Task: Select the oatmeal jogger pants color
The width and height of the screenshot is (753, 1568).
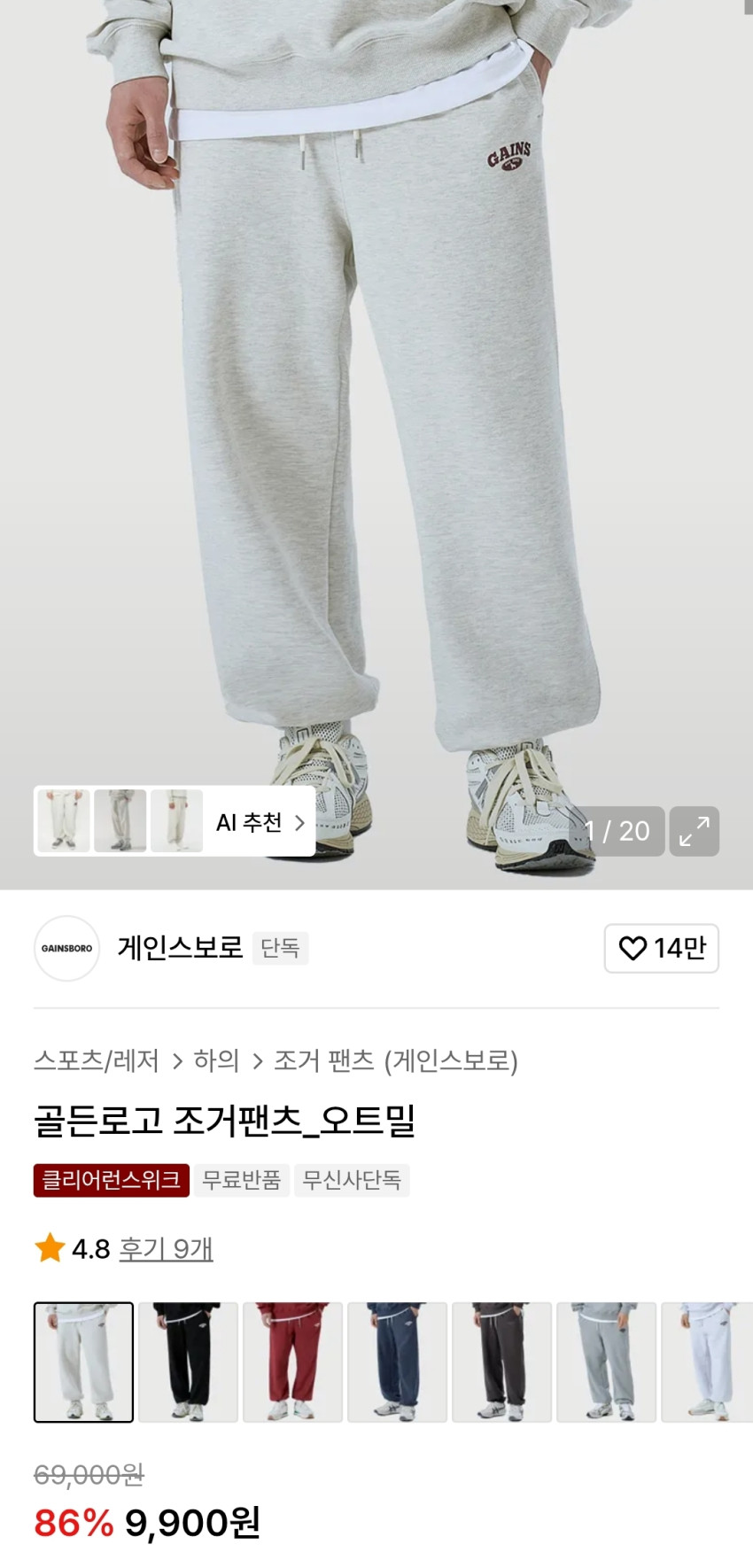Action: pos(83,1362)
